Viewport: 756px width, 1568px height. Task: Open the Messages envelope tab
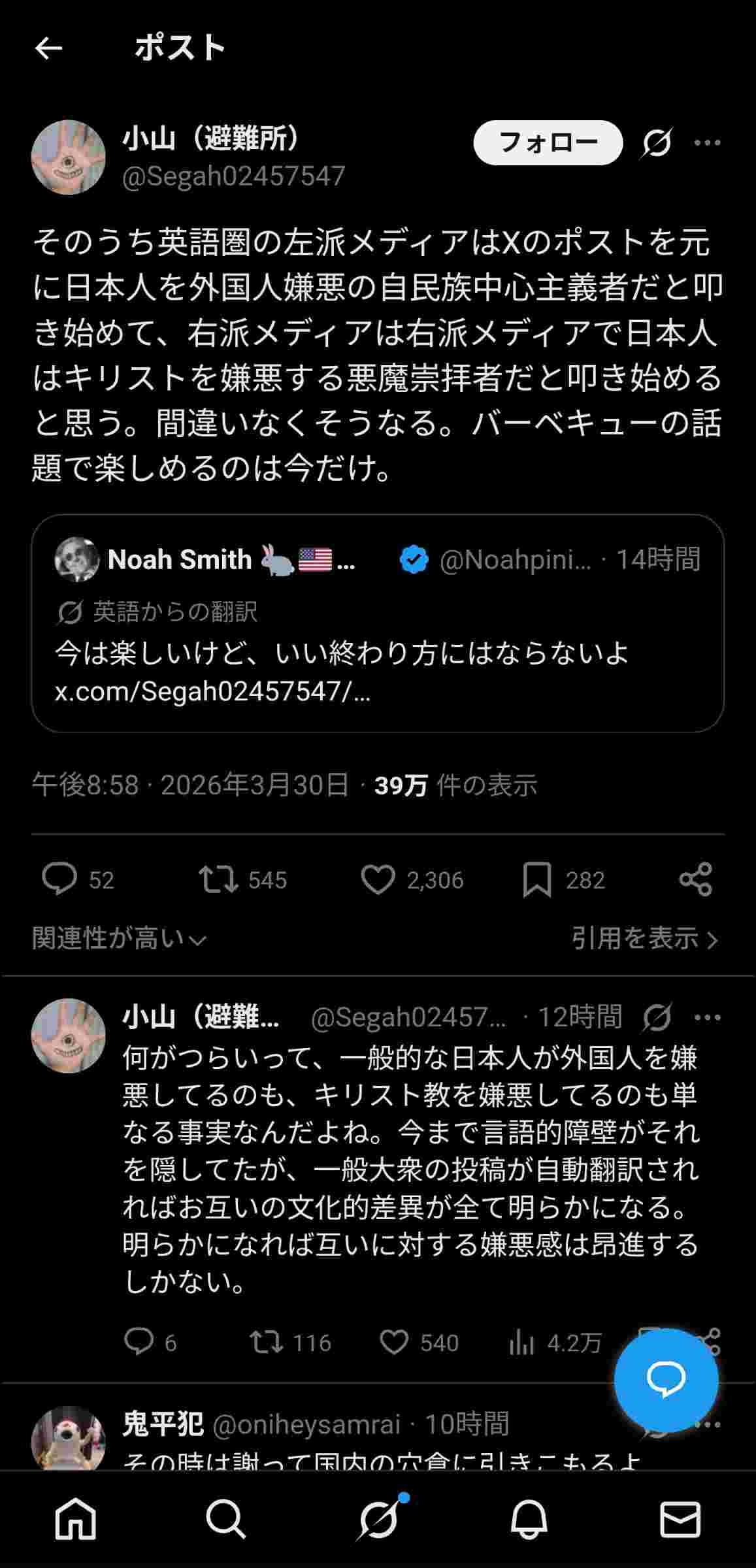pyautogui.click(x=680, y=1519)
